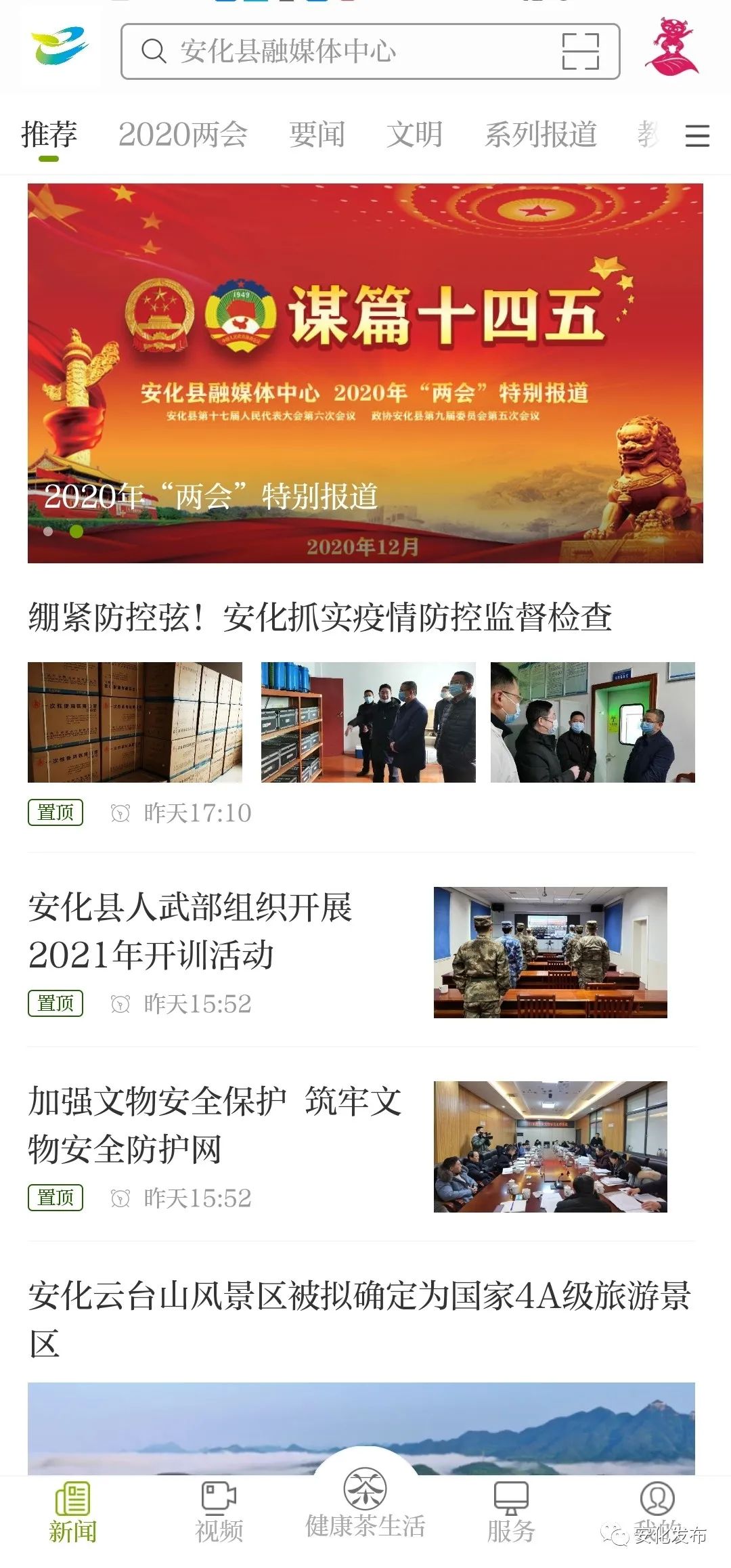Tap the red mascot icon at top
The width and height of the screenshot is (731, 1568).
tap(671, 47)
